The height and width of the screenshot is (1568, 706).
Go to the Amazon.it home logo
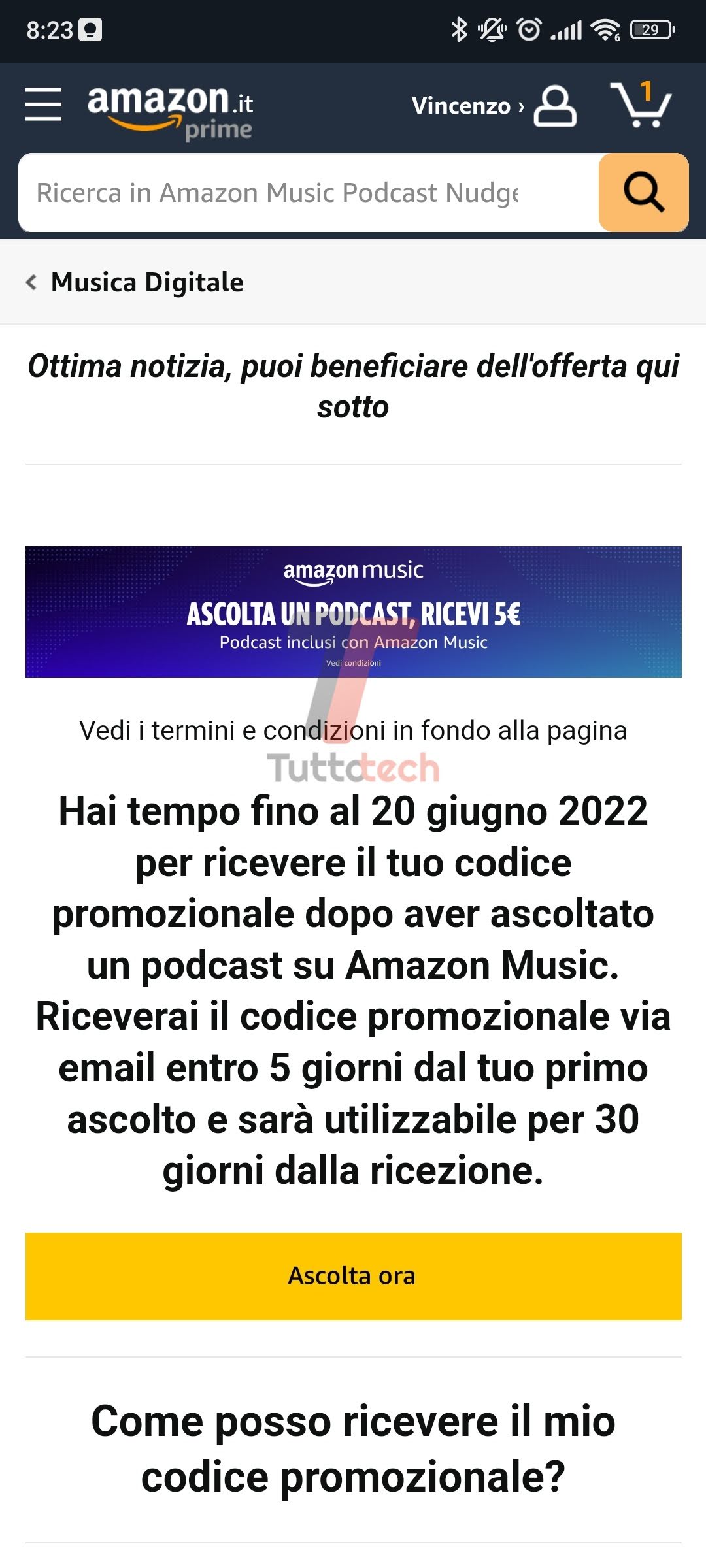point(170,110)
